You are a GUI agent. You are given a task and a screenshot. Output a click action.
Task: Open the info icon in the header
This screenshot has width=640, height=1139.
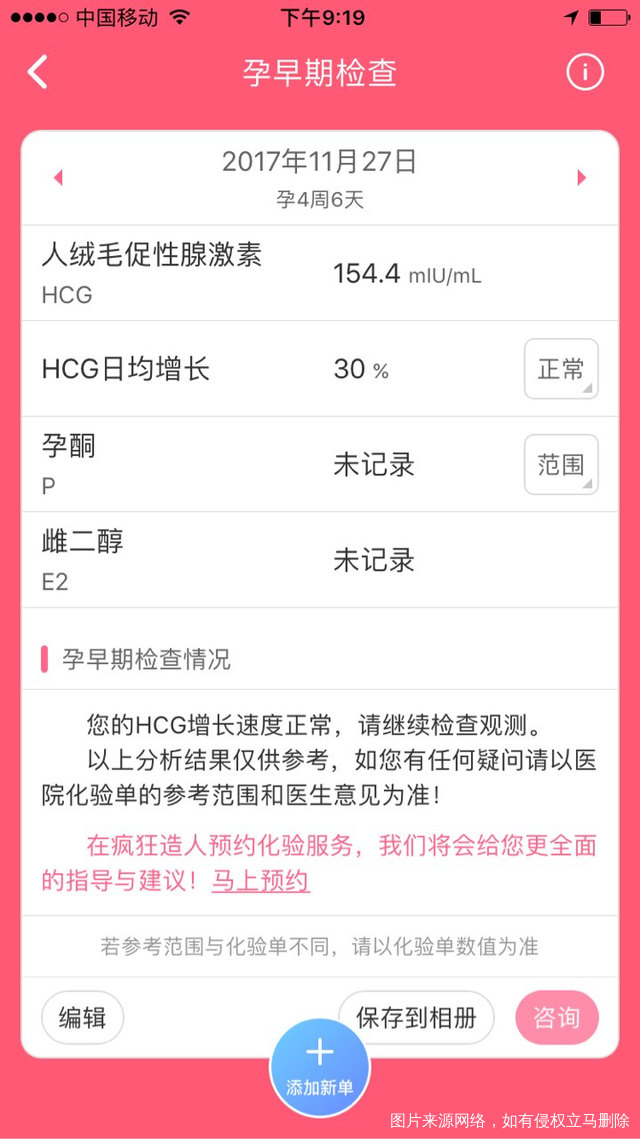click(586, 72)
